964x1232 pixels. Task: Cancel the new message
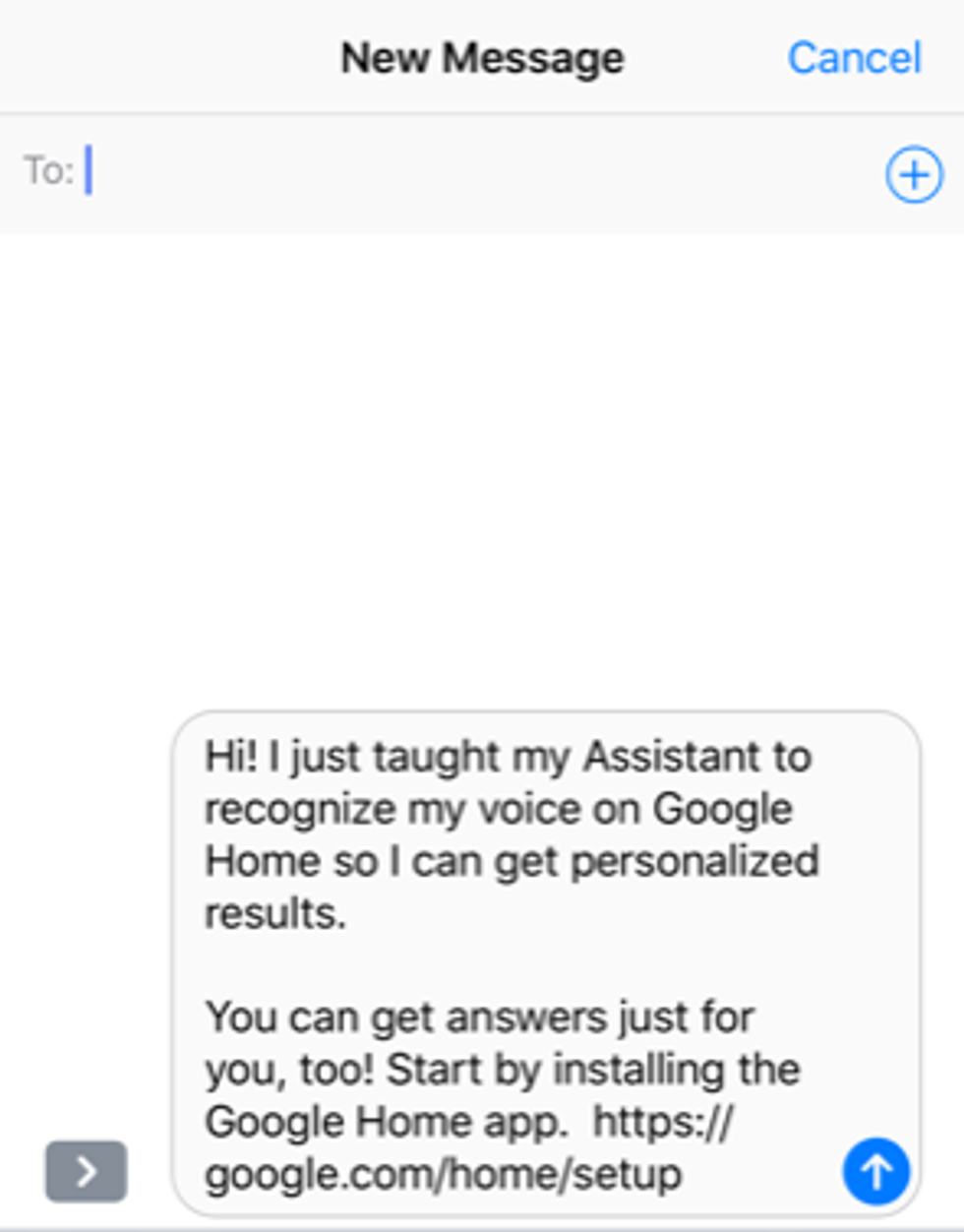click(x=853, y=58)
